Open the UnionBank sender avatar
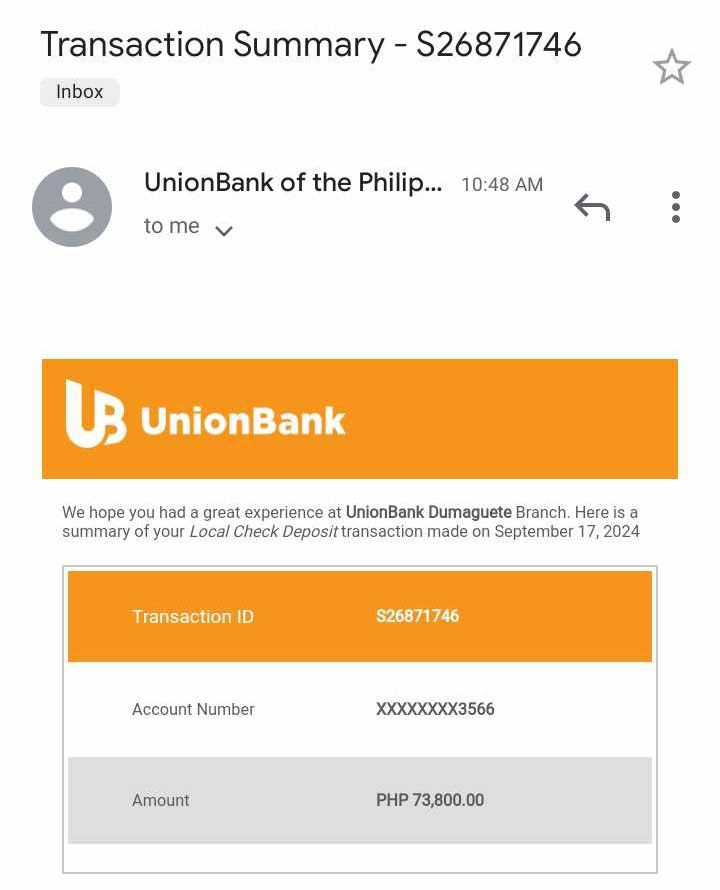Viewport: 720px width, 890px height. [72, 207]
